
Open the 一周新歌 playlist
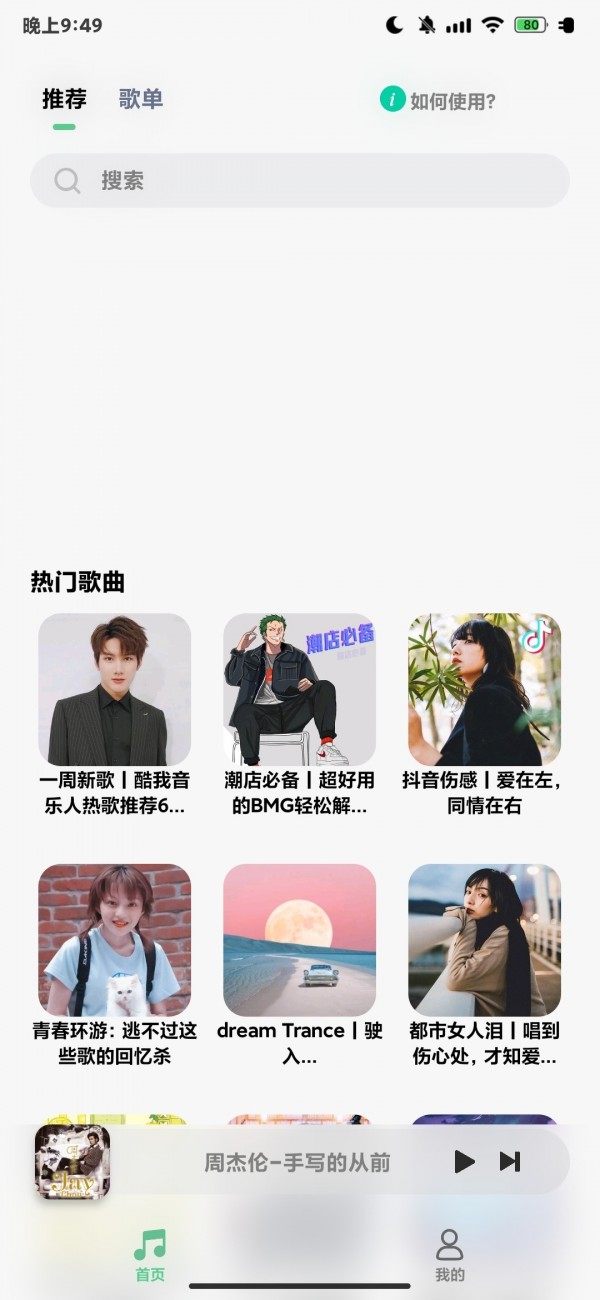point(114,690)
